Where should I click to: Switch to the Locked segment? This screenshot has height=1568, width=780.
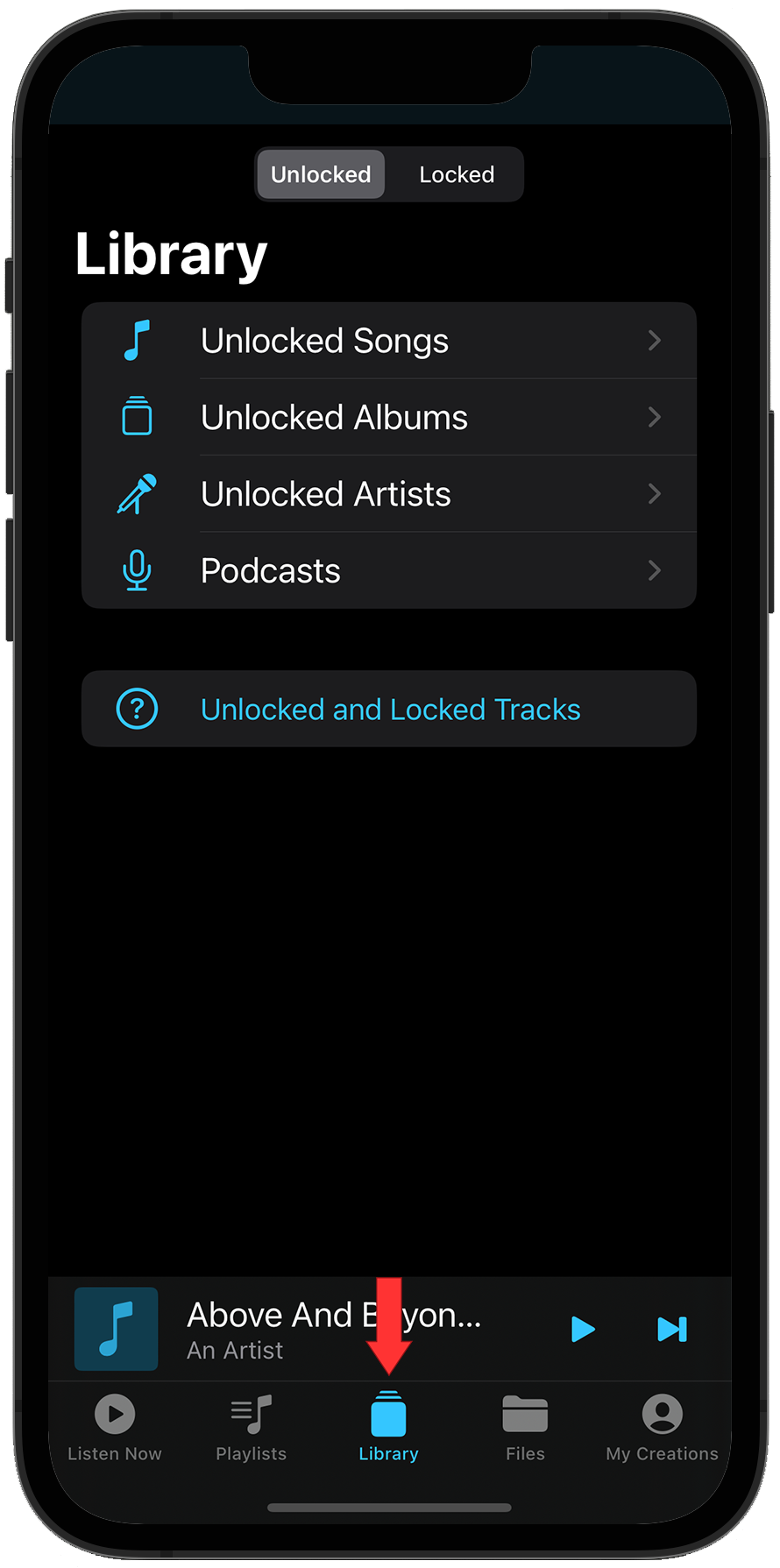(456, 174)
